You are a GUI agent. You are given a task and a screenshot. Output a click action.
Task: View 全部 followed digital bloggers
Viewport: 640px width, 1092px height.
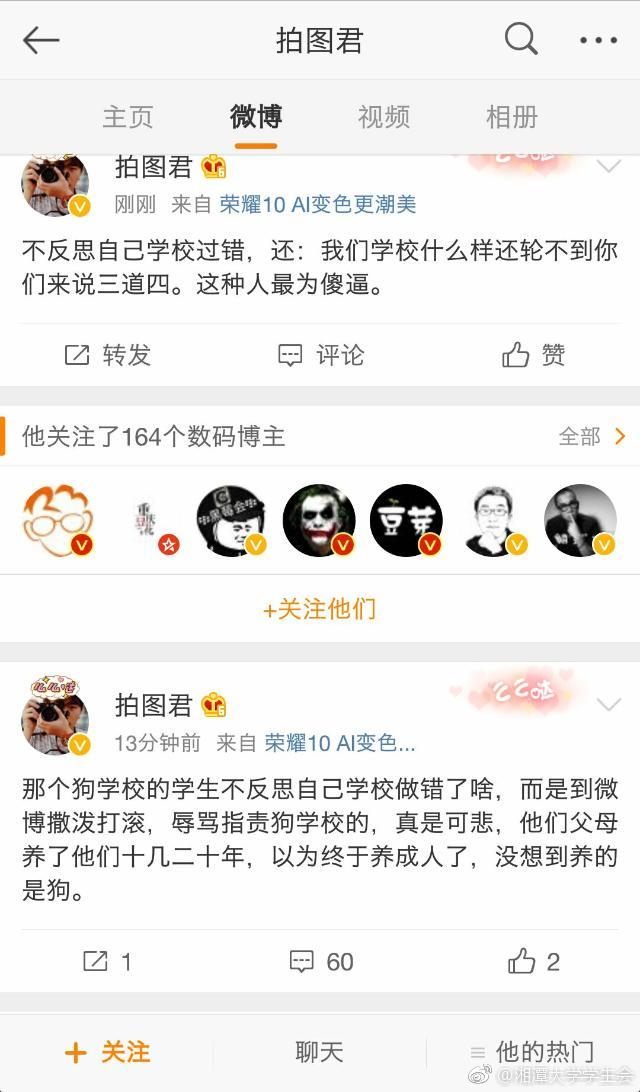[592, 436]
